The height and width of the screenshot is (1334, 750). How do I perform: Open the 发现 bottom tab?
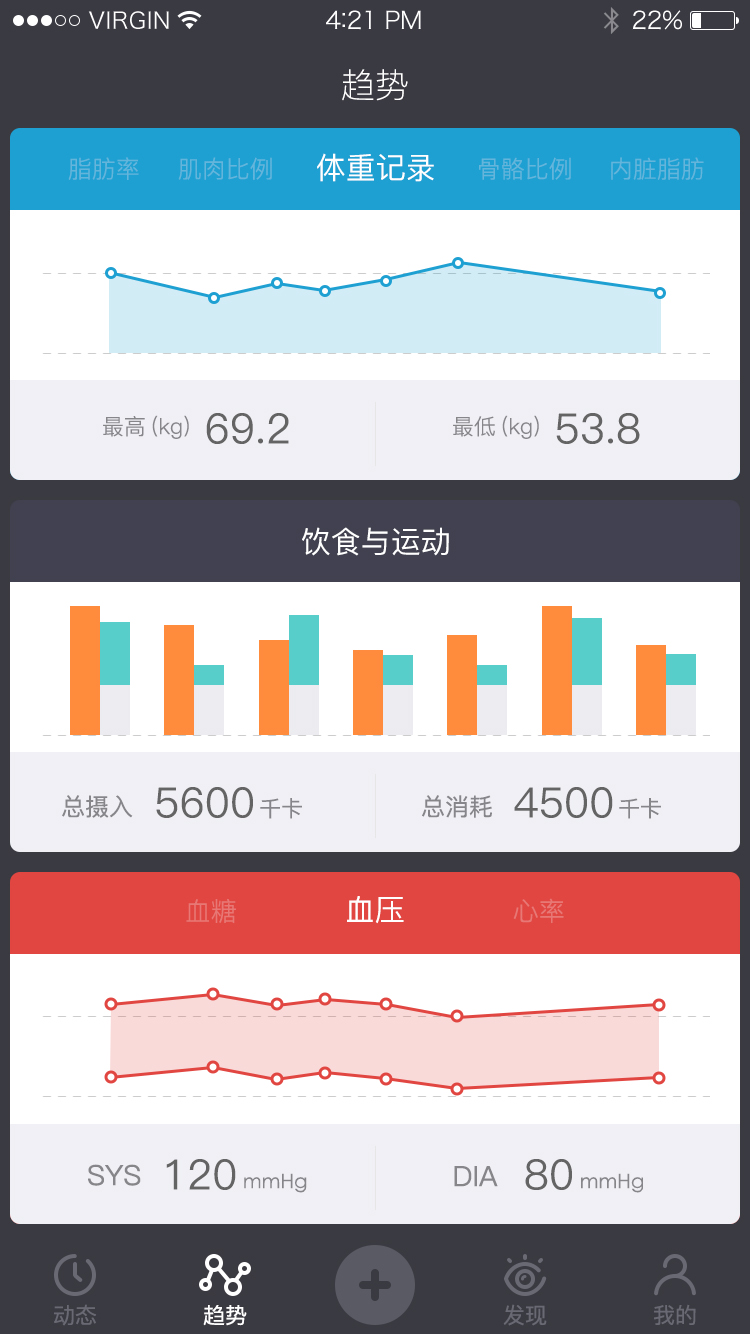[x=525, y=1289]
